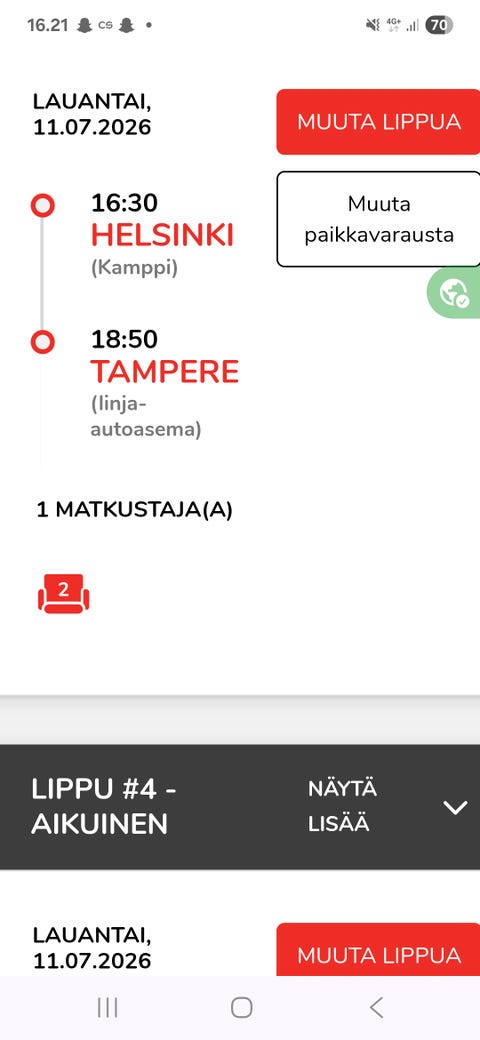
Task: Tap Muuta lippua above the Helsinki departure
Action: pos(379,122)
